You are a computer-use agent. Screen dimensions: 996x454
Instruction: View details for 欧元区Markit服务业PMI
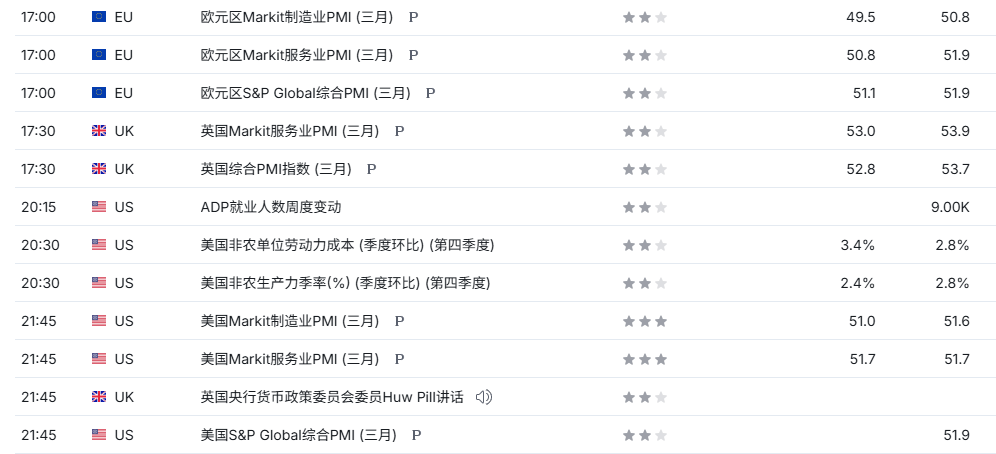pyautogui.click(x=297, y=55)
